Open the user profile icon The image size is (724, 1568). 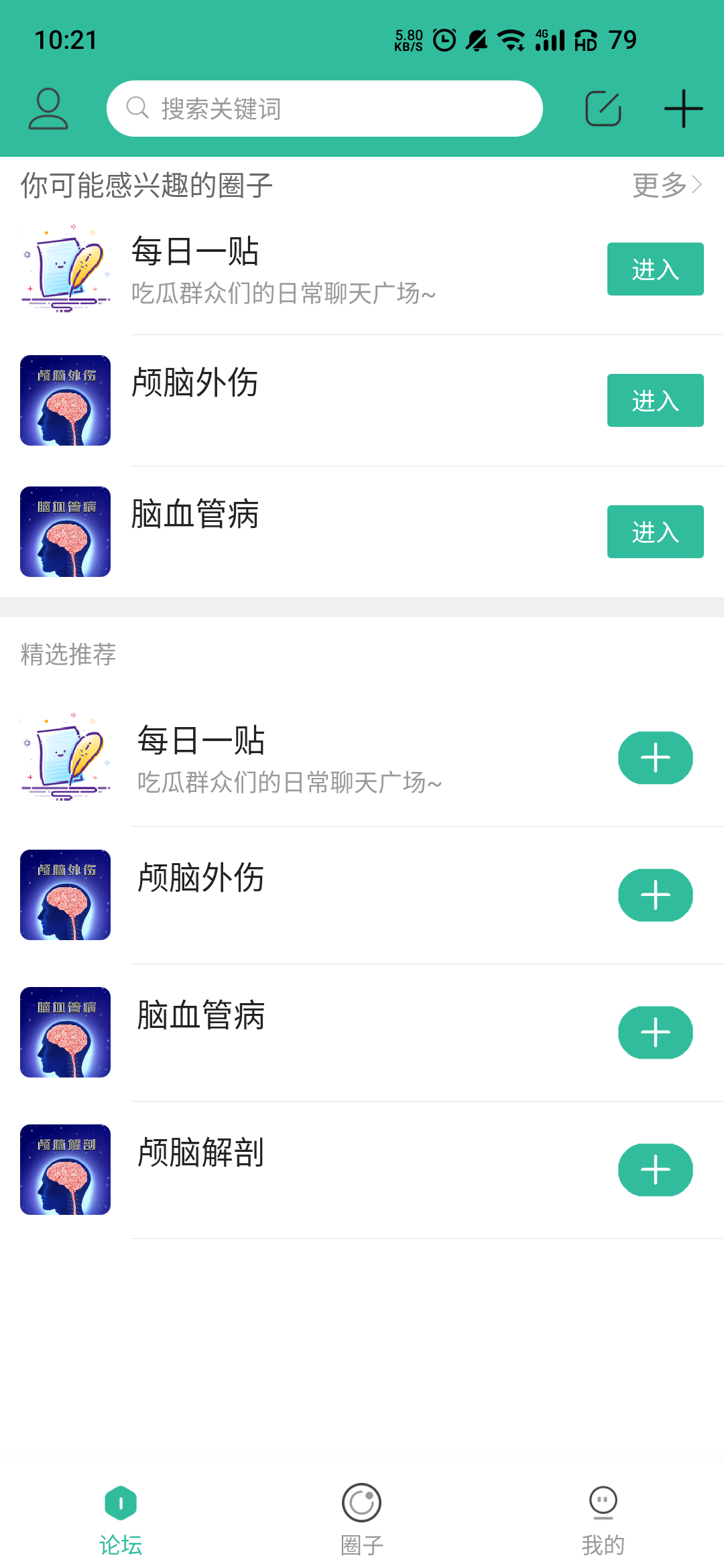48,109
